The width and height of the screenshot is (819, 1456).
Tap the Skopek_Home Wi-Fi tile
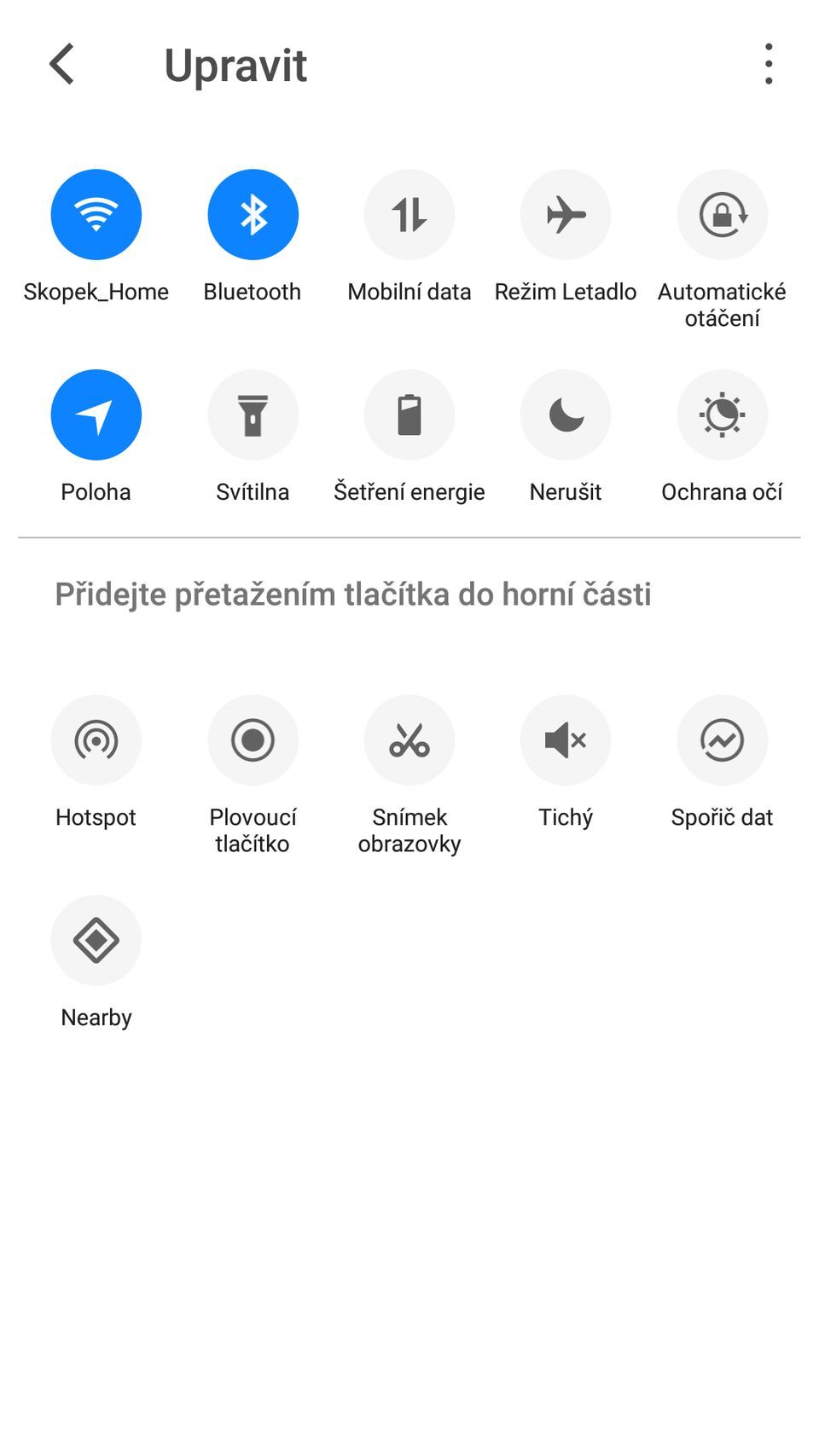click(96, 215)
